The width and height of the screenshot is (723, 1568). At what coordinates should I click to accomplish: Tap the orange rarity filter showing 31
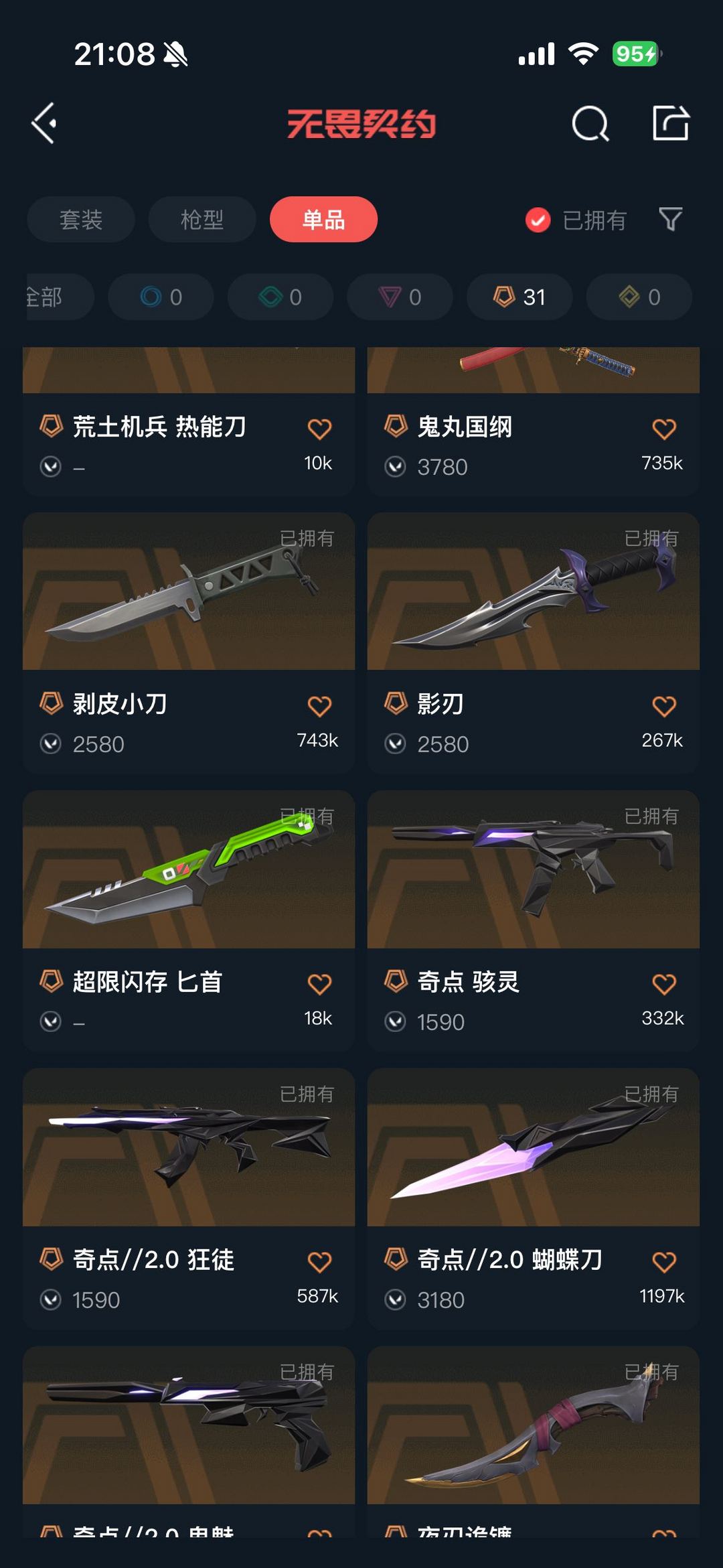519,297
